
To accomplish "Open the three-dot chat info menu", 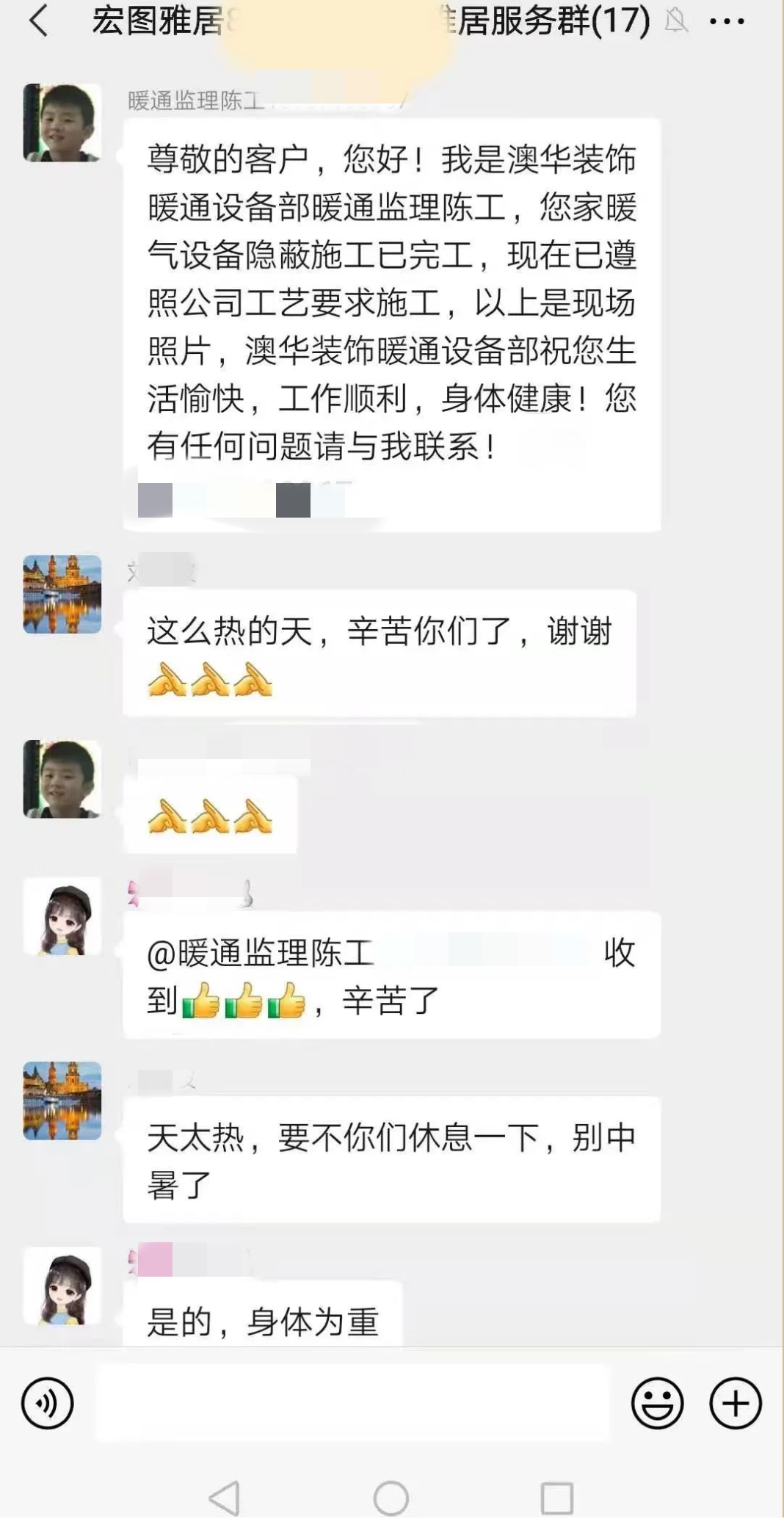I will (x=727, y=21).
